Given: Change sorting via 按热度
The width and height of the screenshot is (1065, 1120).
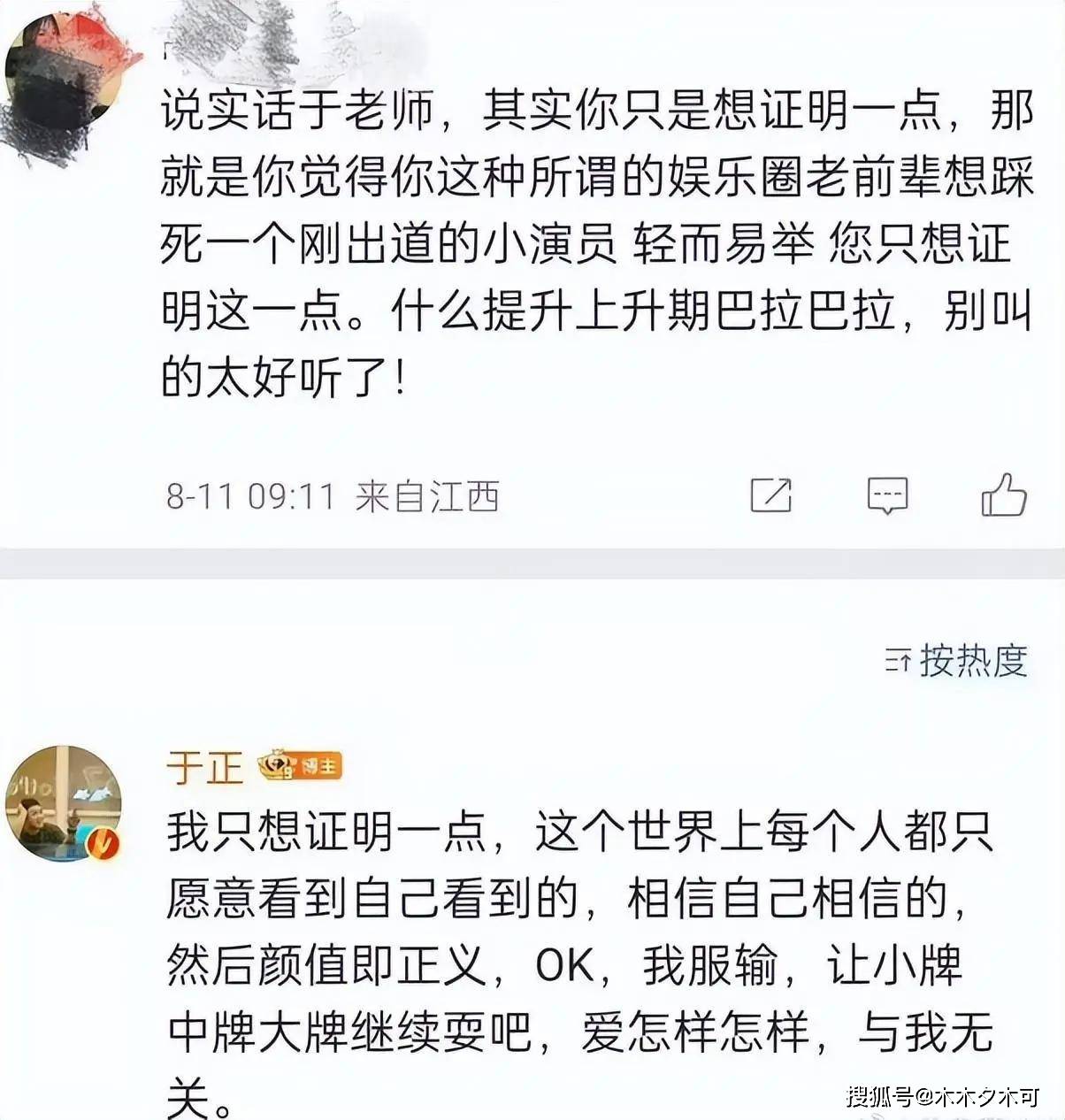Looking at the screenshot, I should click(957, 661).
